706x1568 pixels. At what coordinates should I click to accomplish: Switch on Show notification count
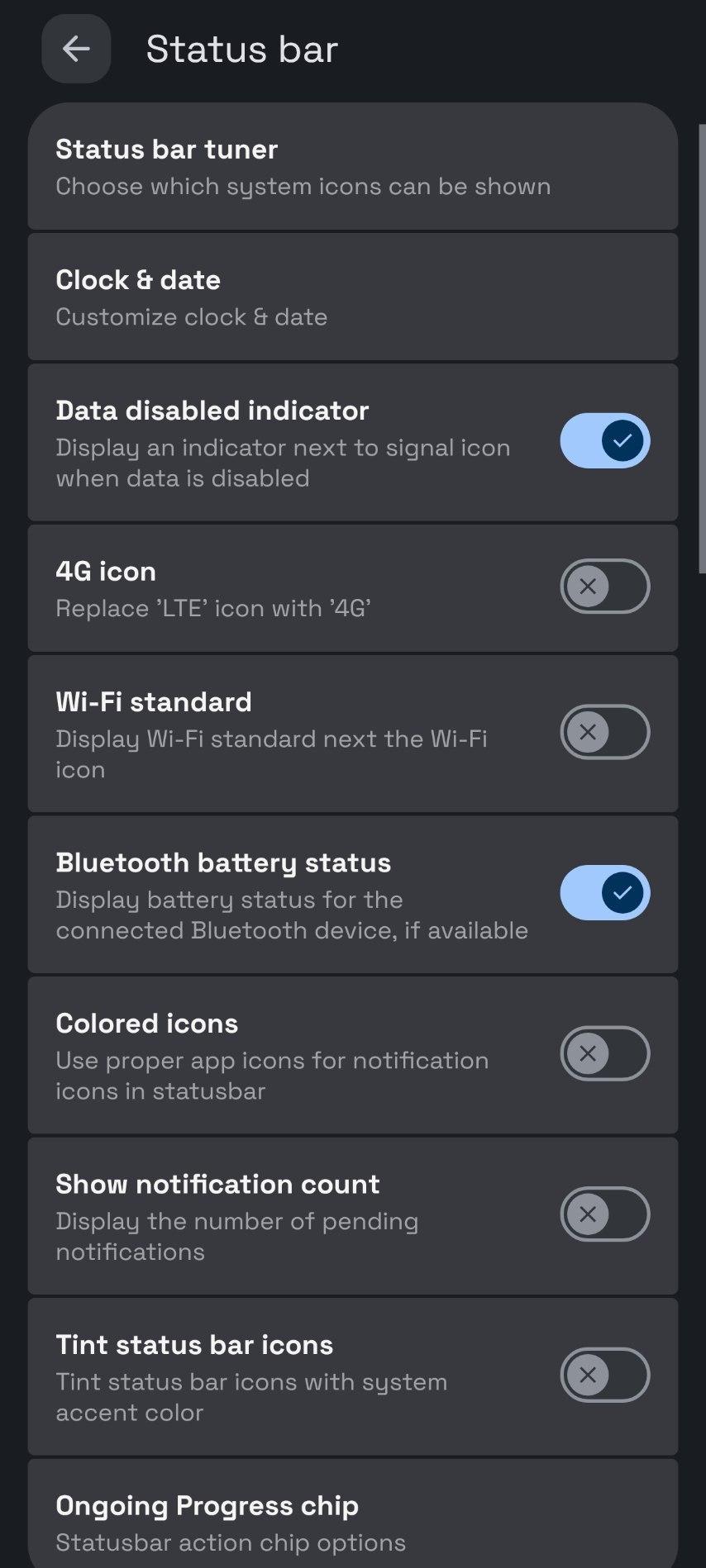click(x=604, y=1214)
